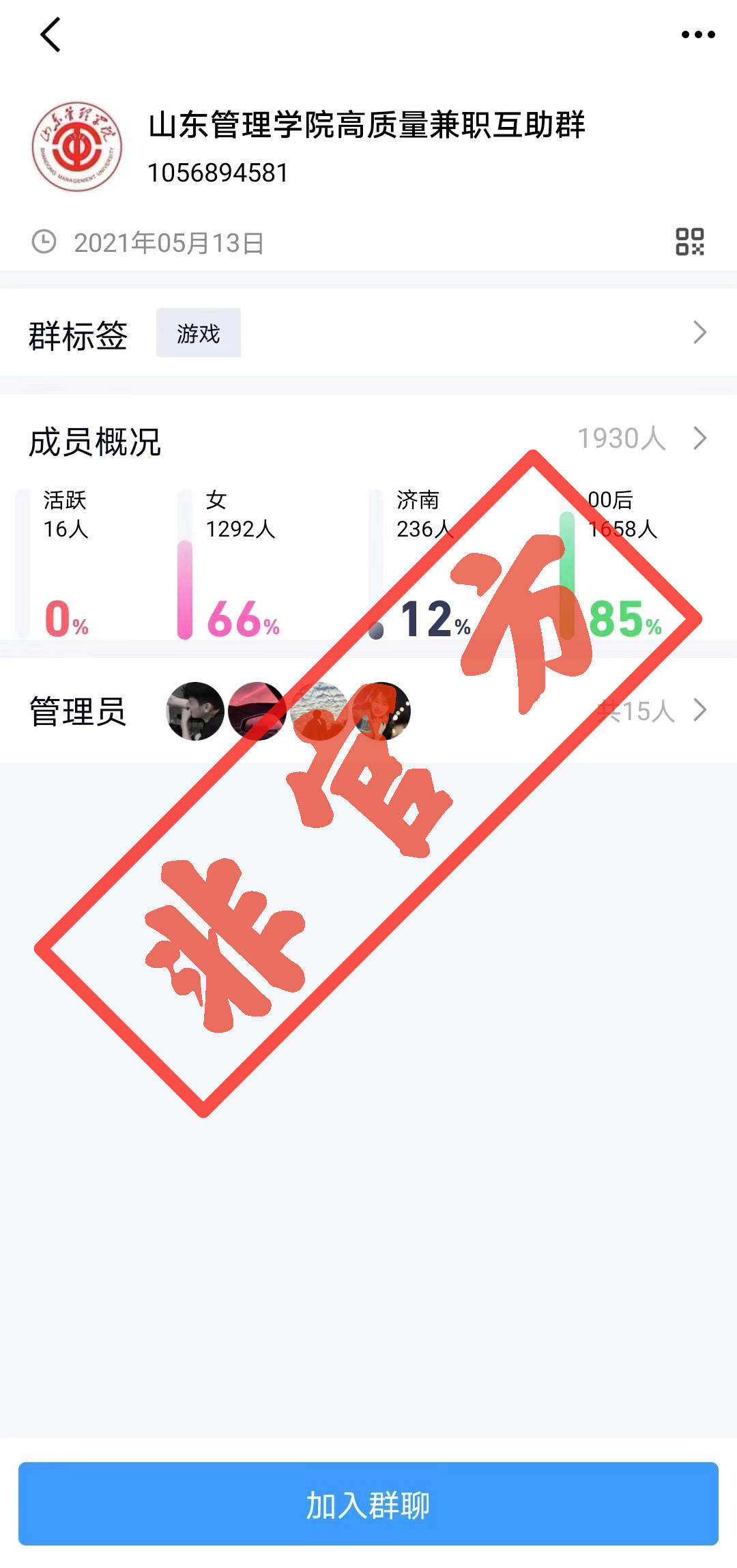Open the 群标签 group tags row
Viewport: 737px width, 1568px height.
point(369,333)
